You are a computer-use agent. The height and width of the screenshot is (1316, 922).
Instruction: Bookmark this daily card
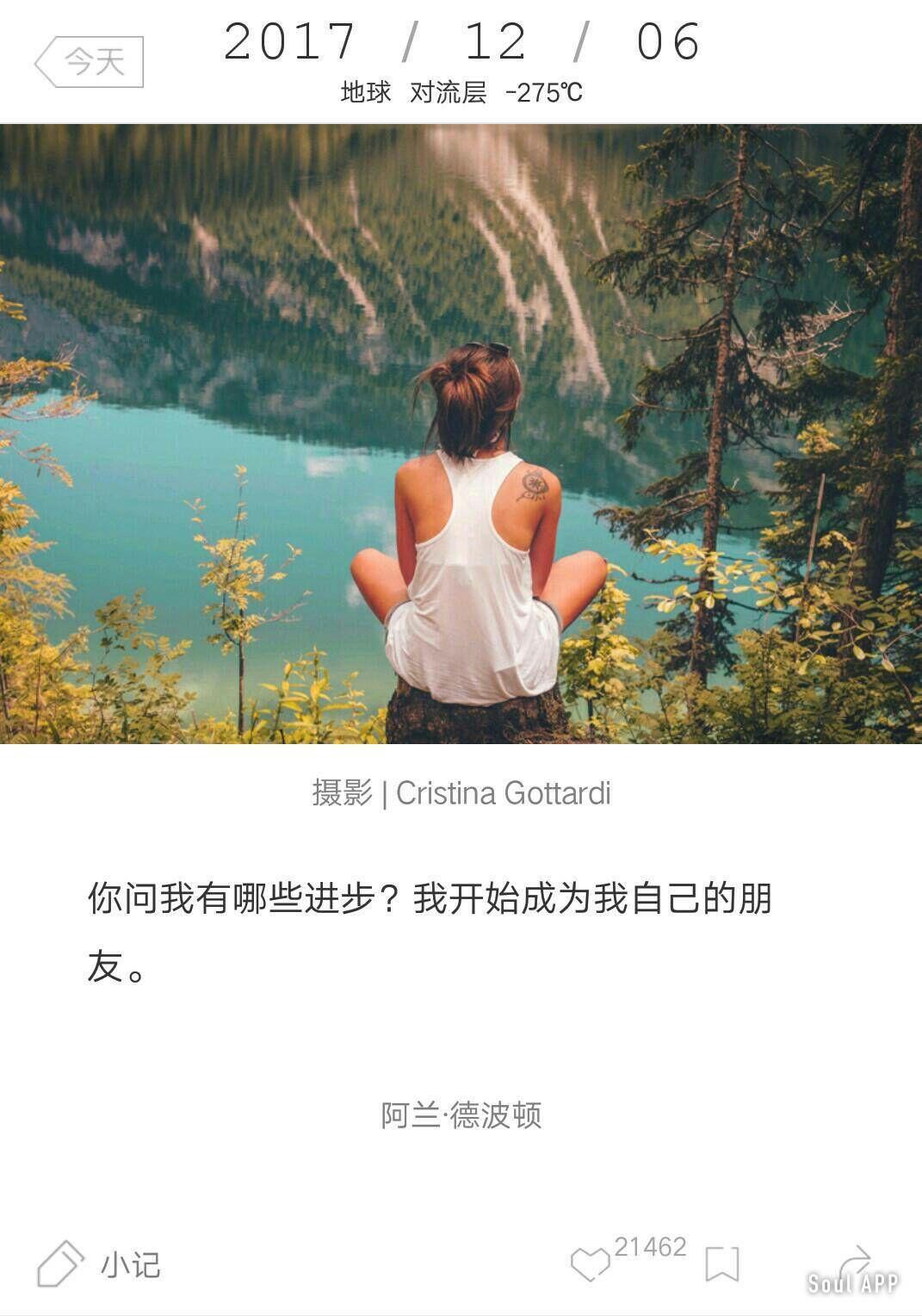tap(721, 1263)
